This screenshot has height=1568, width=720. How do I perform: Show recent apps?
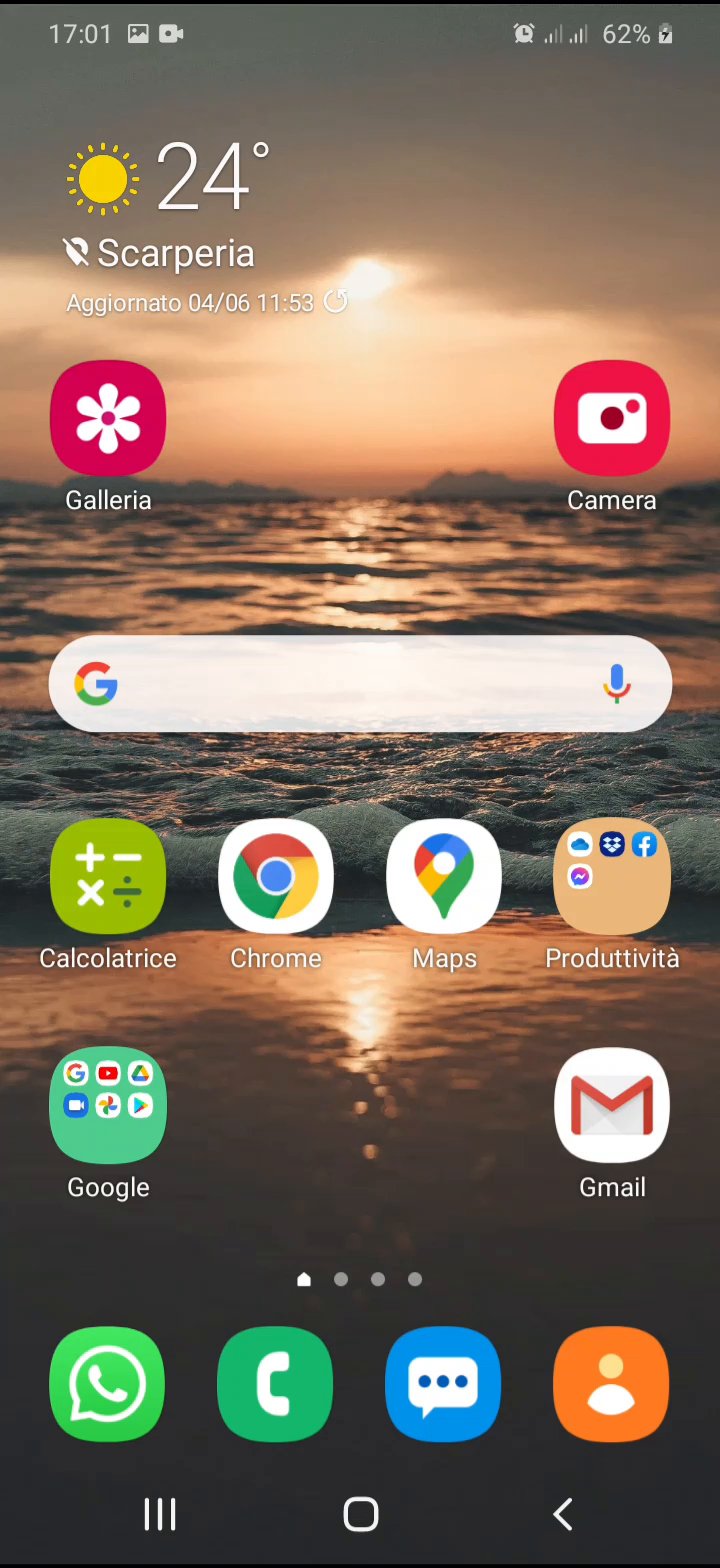pyautogui.click(x=160, y=1514)
